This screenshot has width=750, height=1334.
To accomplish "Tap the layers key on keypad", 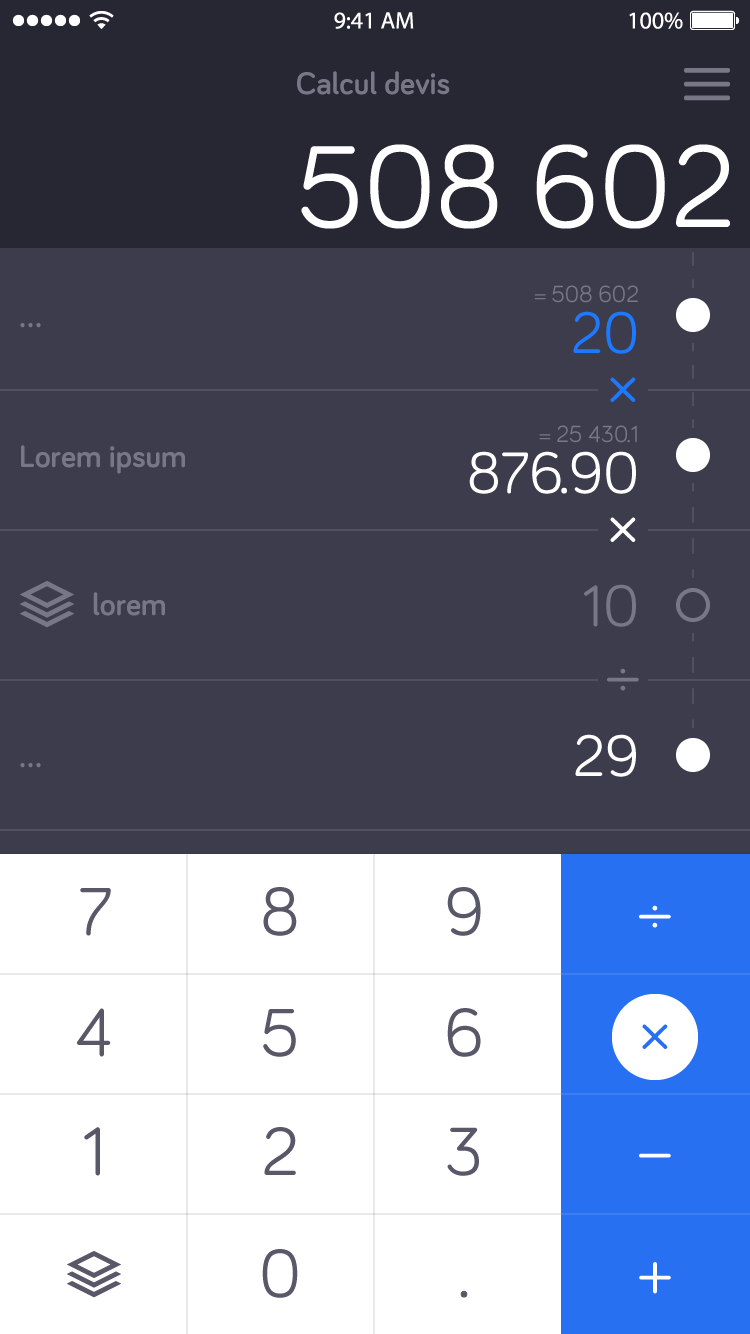I will [x=93, y=1274].
